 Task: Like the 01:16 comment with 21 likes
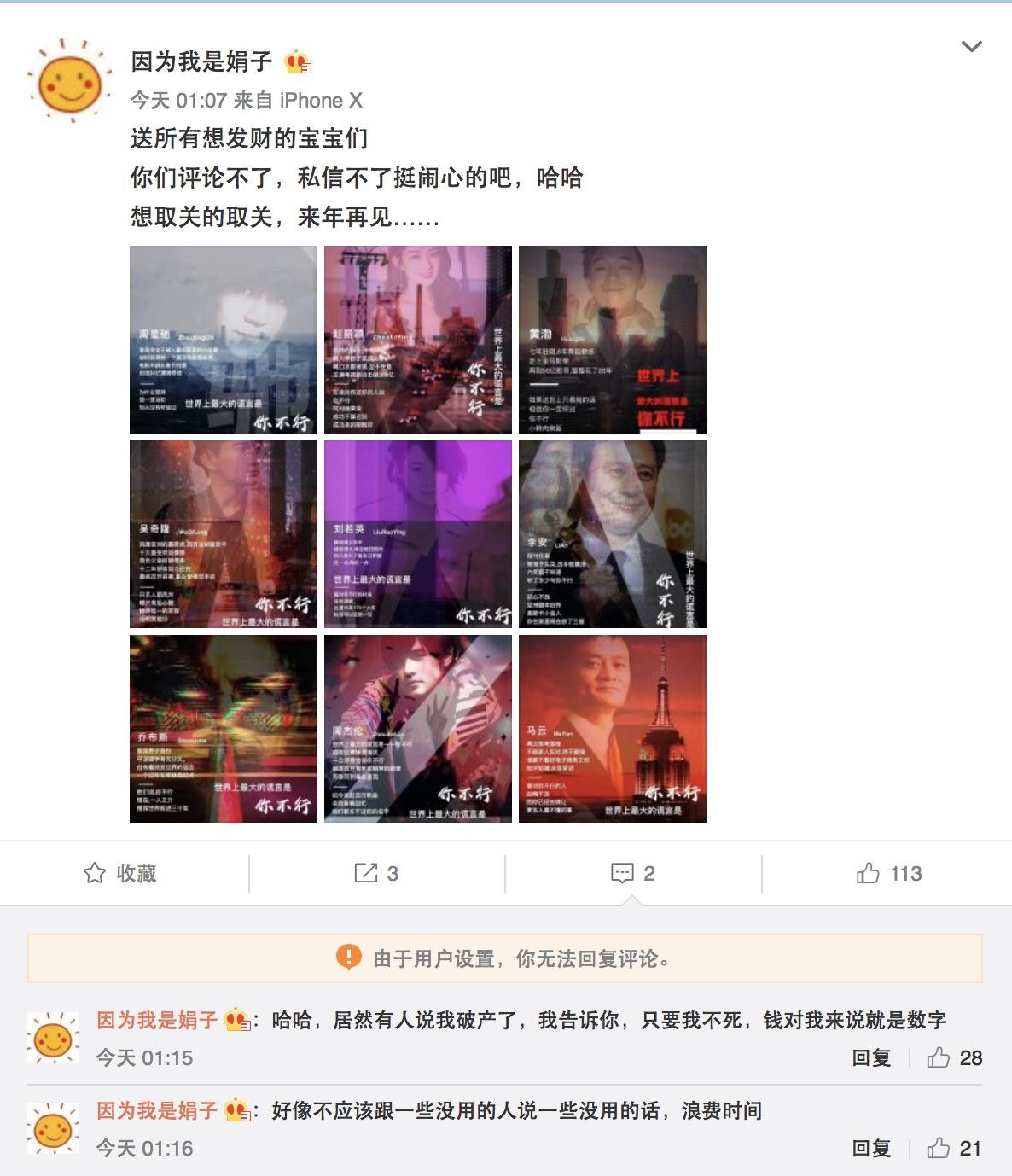pos(955,1149)
